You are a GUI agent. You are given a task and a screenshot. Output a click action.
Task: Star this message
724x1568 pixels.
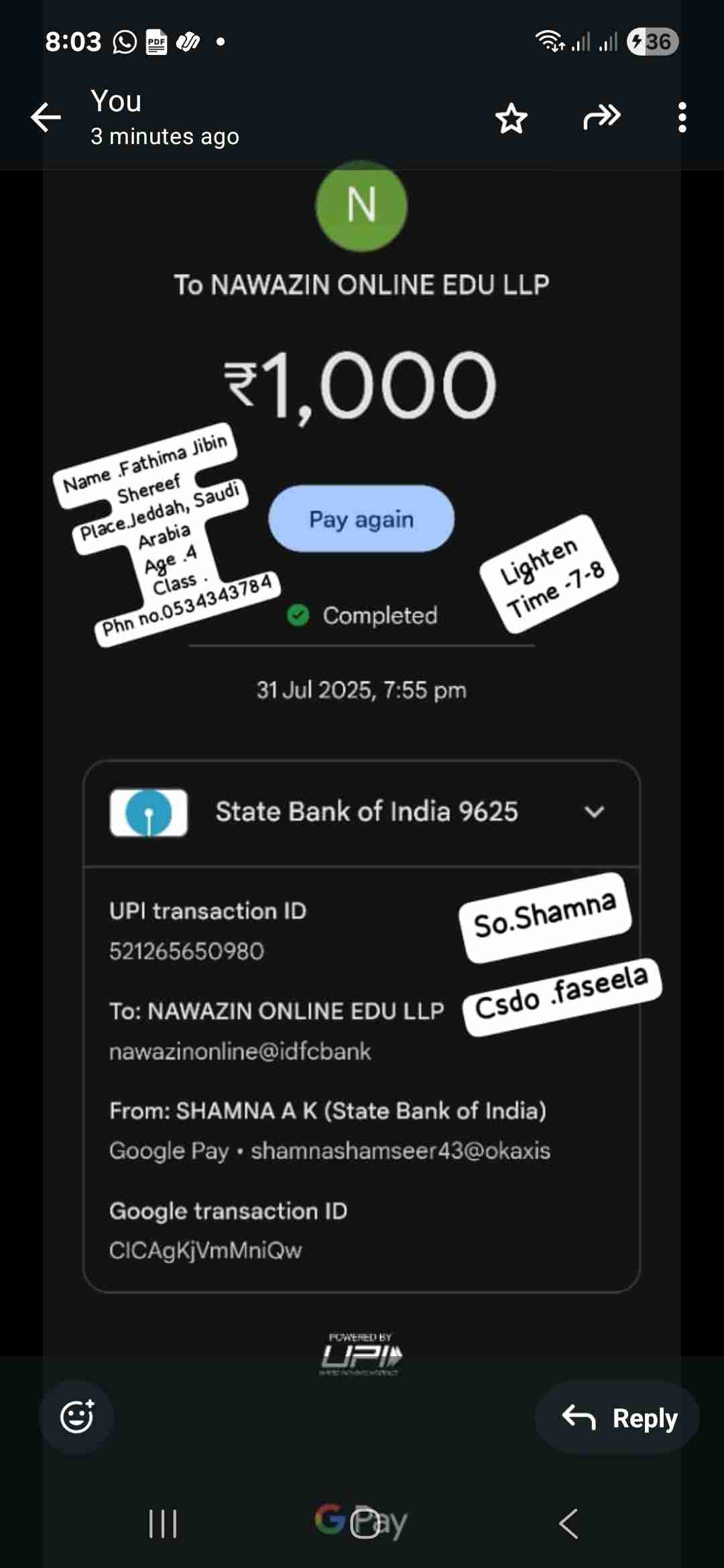(x=511, y=119)
